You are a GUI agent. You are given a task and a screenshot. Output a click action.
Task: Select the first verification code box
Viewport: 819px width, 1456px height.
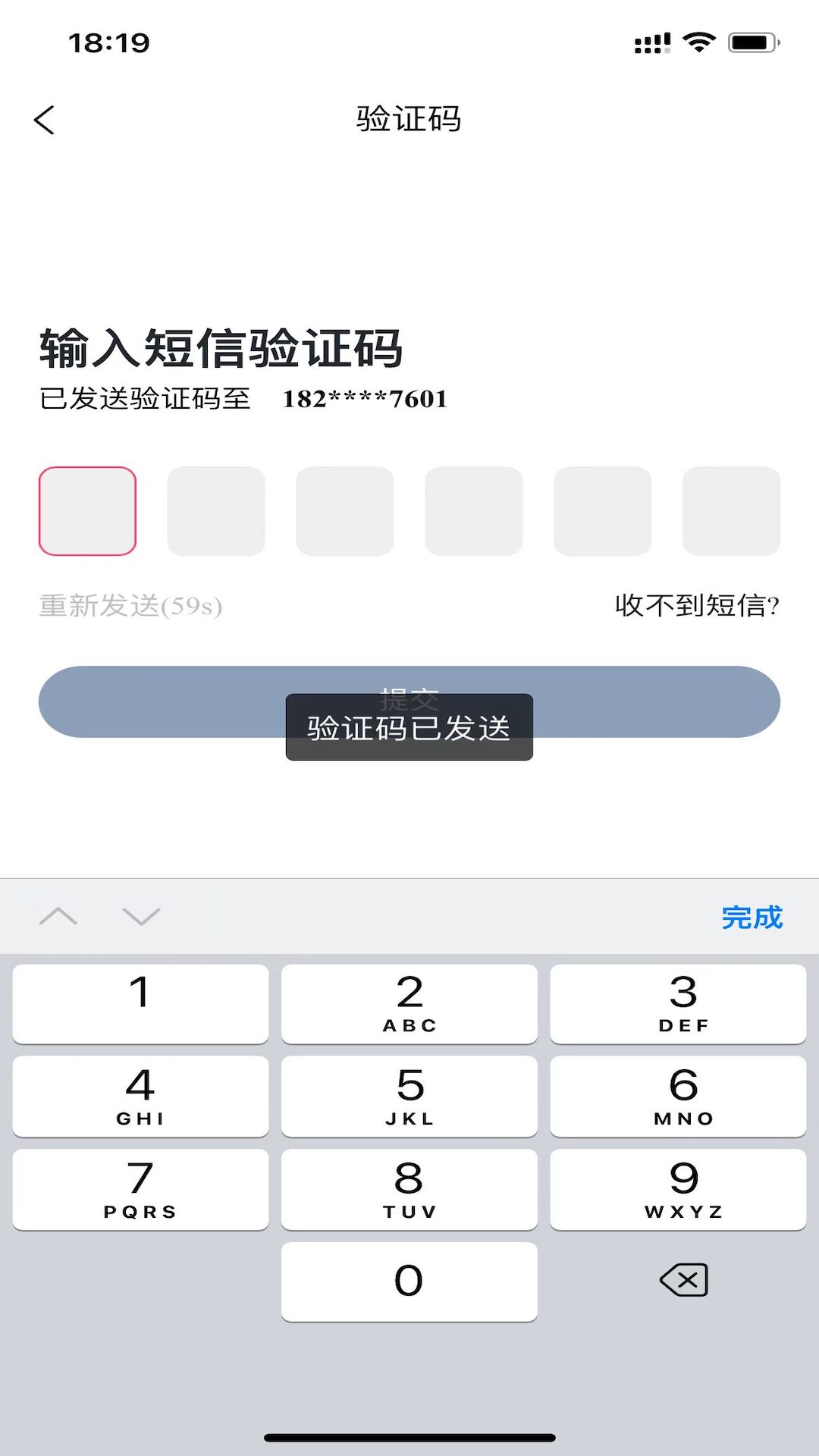point(87,510)
